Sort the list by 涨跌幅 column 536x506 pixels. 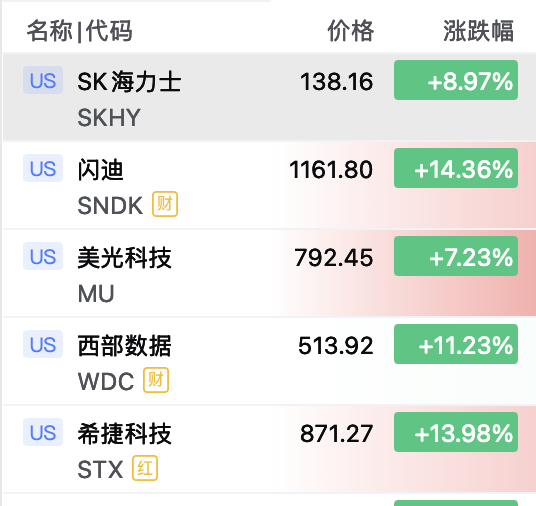[479, 31]
